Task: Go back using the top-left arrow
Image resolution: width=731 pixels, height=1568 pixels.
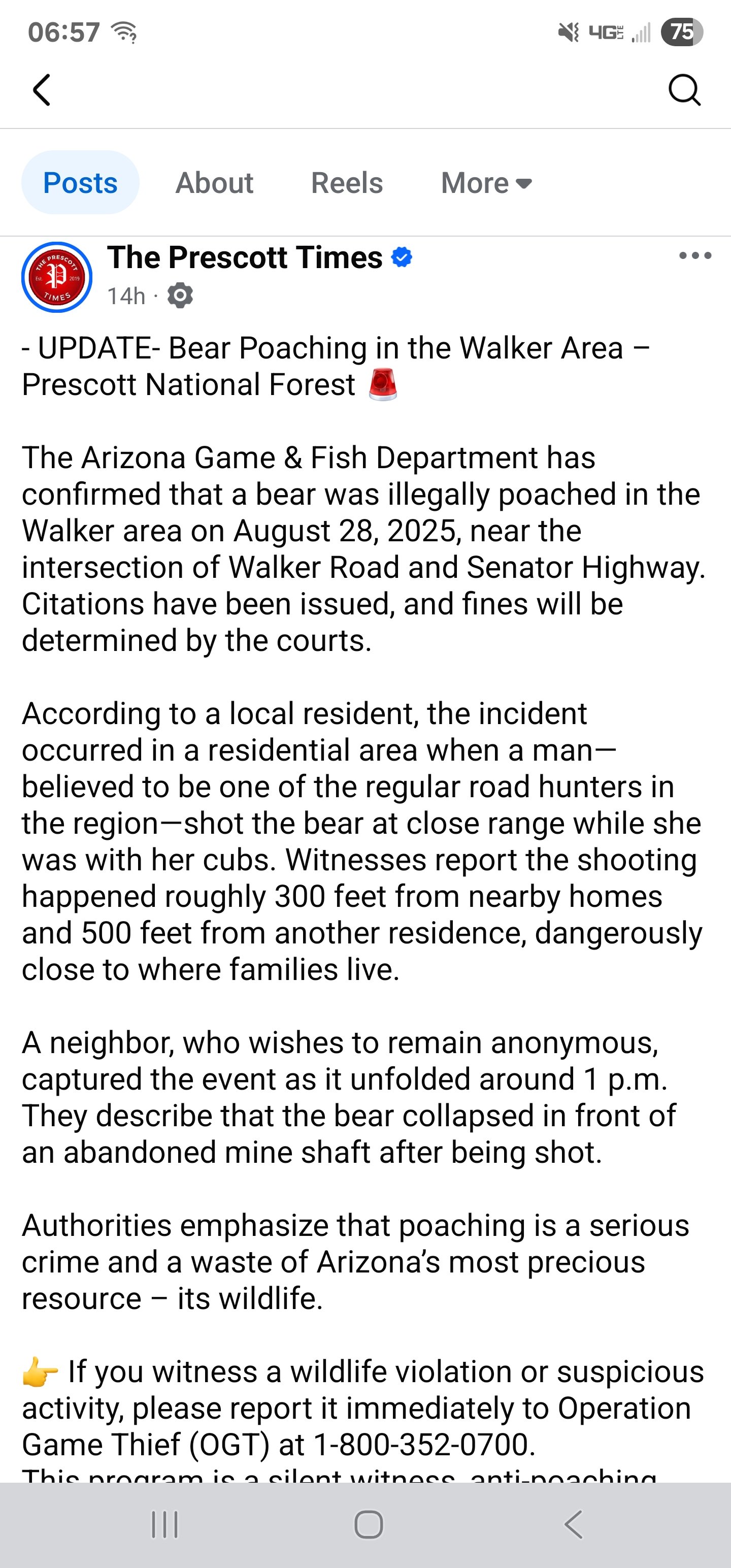Action: tap(42, 90)
